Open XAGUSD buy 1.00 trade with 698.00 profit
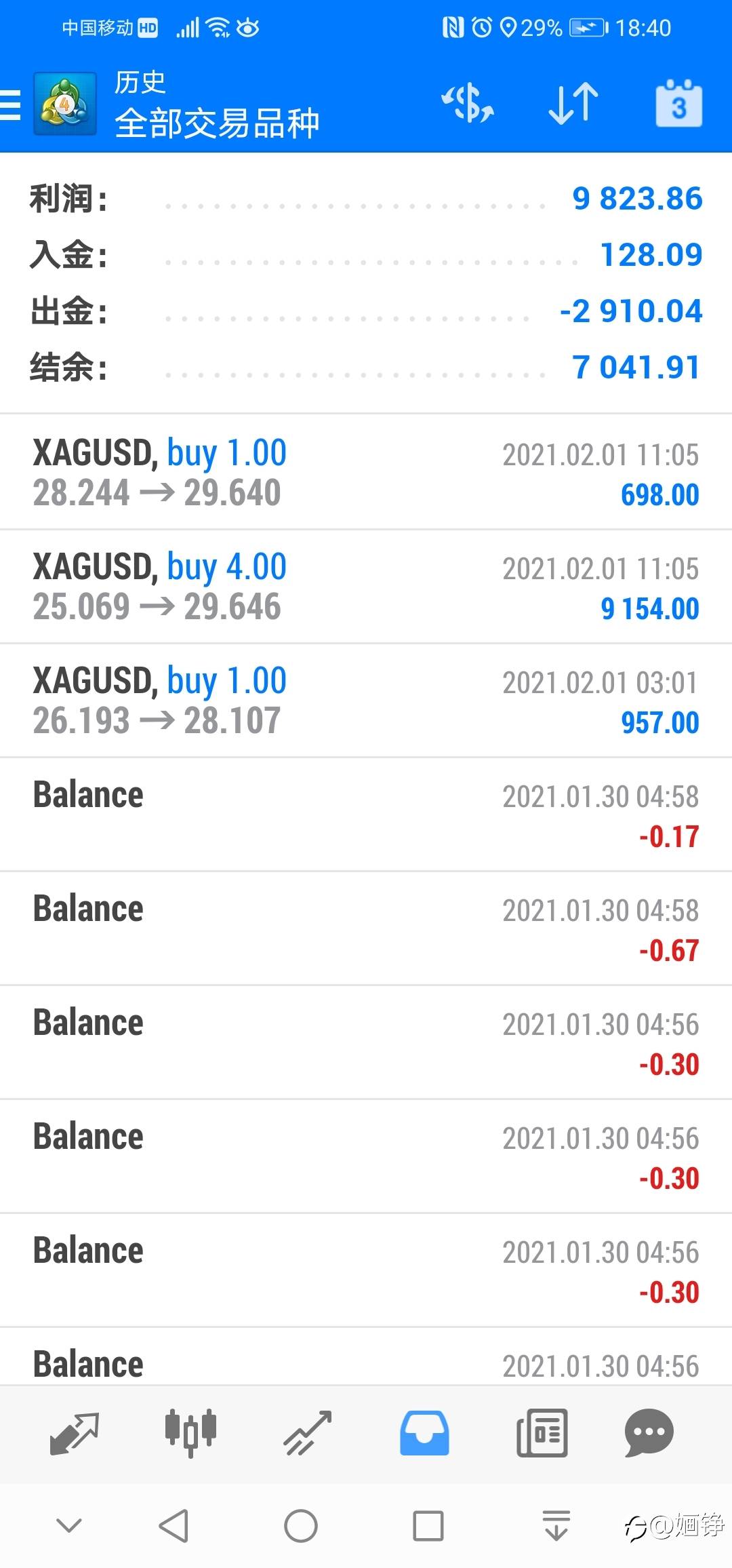This screenshot has width=732, height=1568. (366, 473)
